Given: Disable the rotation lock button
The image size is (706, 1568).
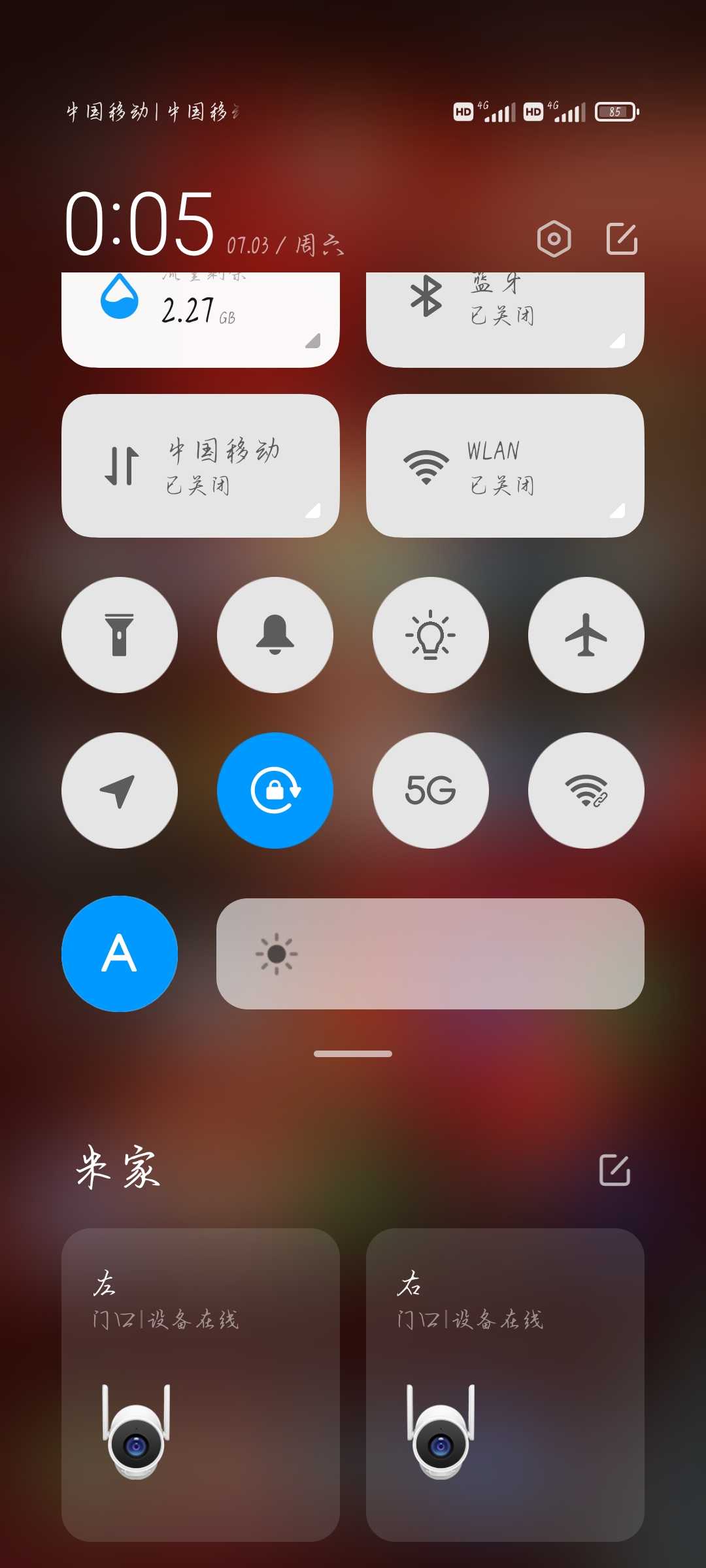Looking at the screenshot, I should tap(275, 791).
